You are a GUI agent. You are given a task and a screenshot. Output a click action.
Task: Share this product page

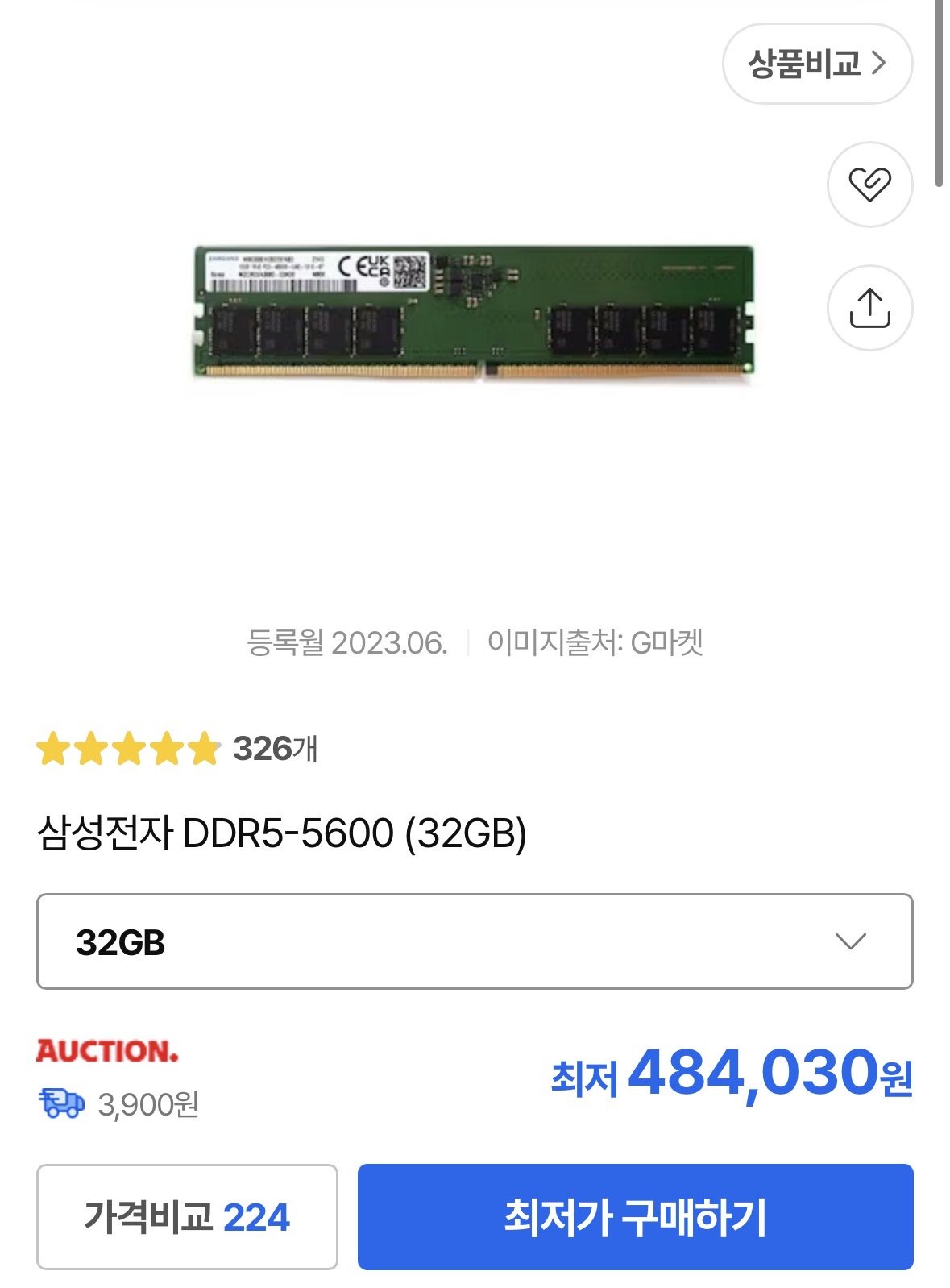point(869,308)
